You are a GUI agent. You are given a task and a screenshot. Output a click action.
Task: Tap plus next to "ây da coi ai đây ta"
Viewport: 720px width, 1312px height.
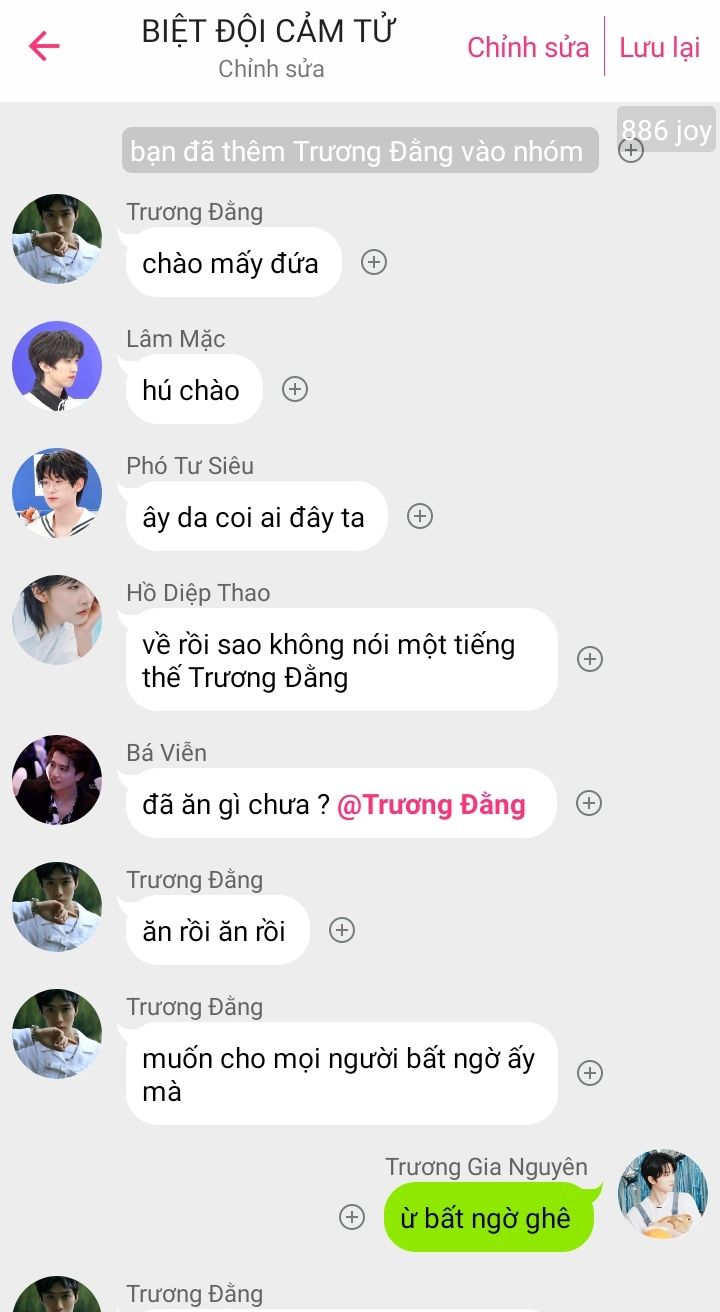pos(420,516)
